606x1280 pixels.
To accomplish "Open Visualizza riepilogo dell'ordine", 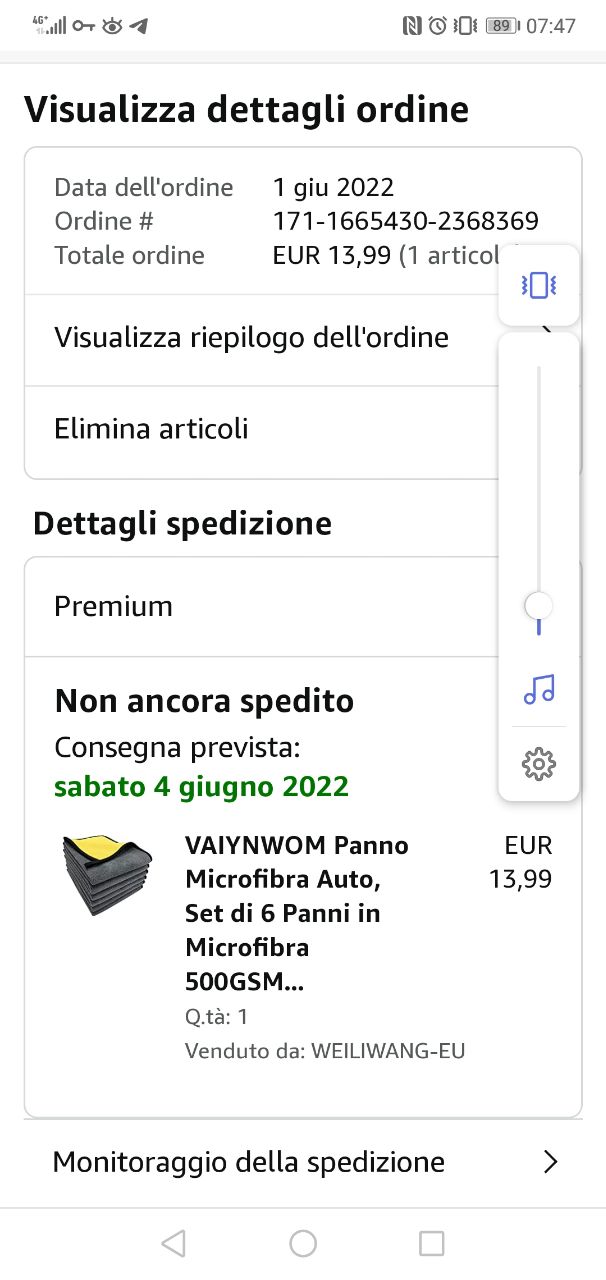I will point(250,338).
